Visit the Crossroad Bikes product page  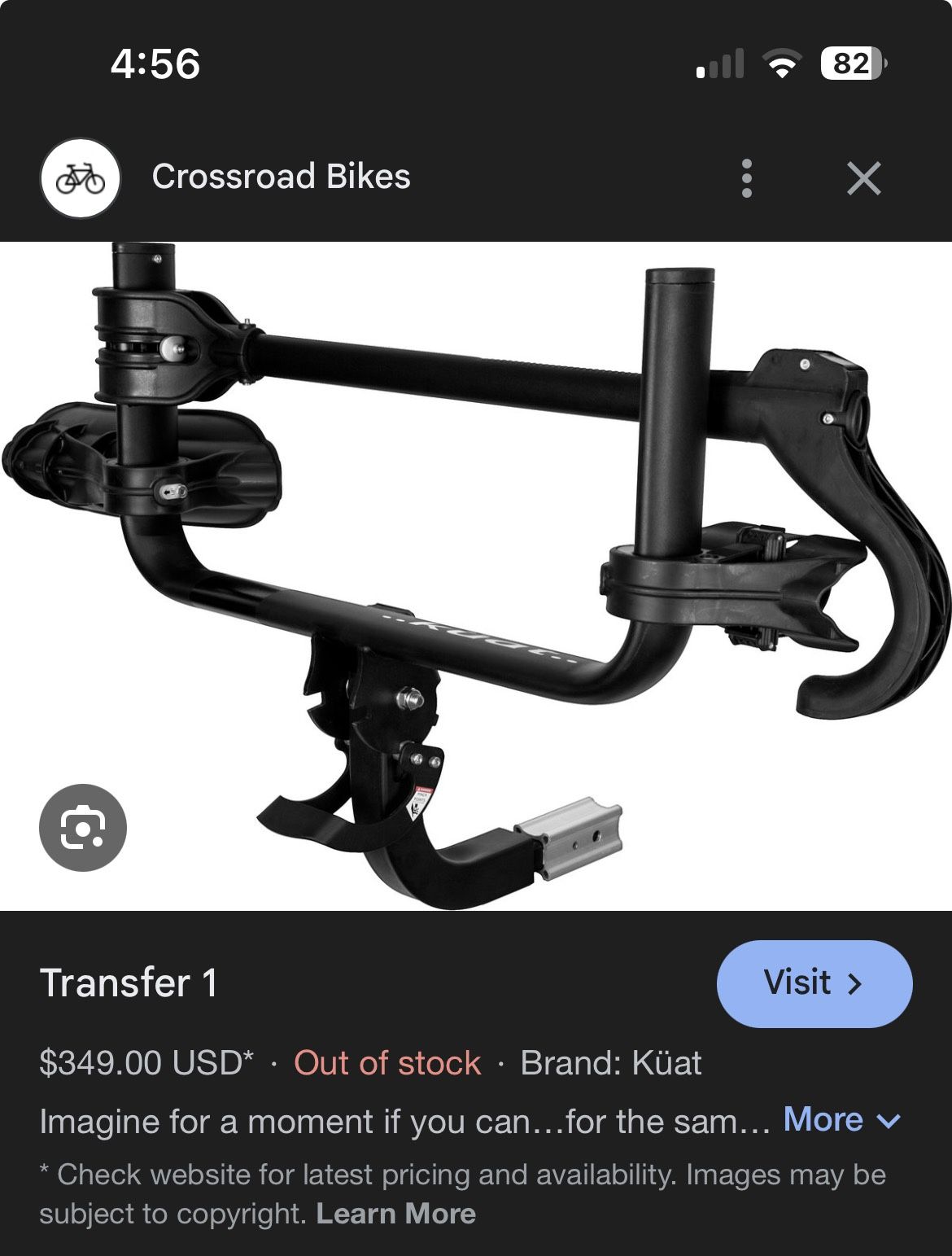[814, 982]
